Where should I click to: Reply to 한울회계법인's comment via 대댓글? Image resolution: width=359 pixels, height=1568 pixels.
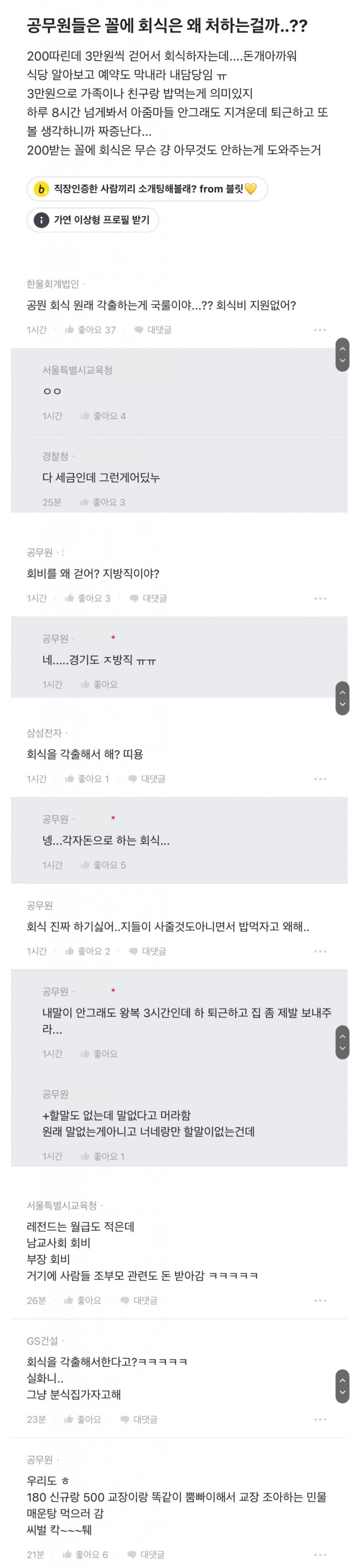(153, 329)
